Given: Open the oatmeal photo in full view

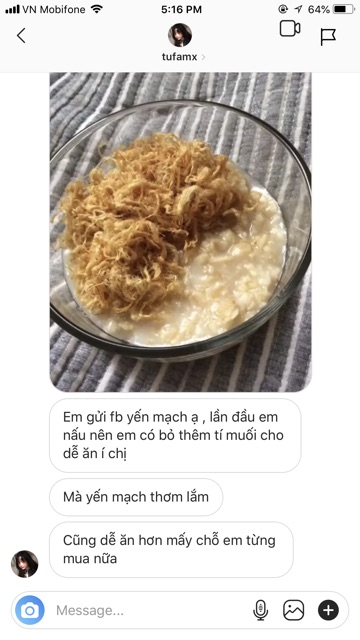Looking at the screenshot, I should click(180, 232).
